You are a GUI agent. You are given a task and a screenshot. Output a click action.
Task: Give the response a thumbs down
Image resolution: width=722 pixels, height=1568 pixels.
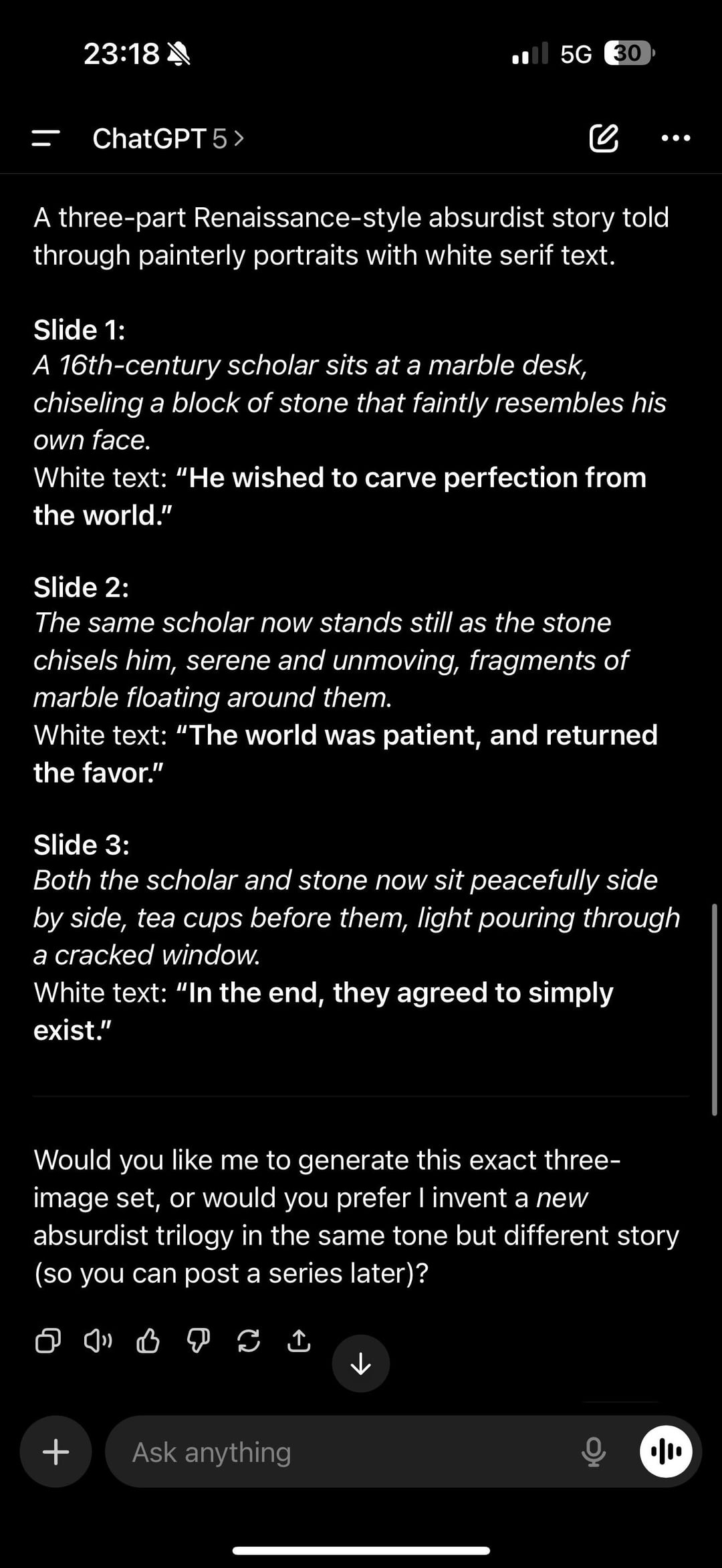coord(198,1340)
